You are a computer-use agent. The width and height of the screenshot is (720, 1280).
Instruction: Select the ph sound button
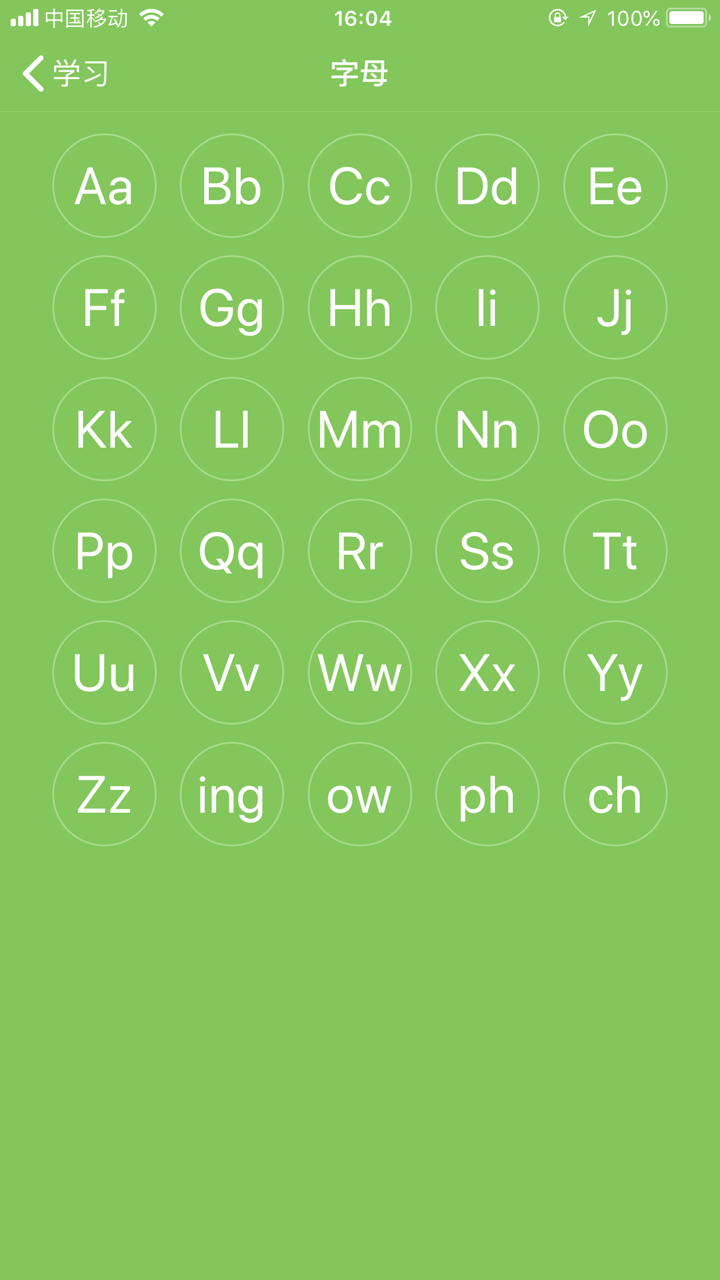(x=487, y=794)
